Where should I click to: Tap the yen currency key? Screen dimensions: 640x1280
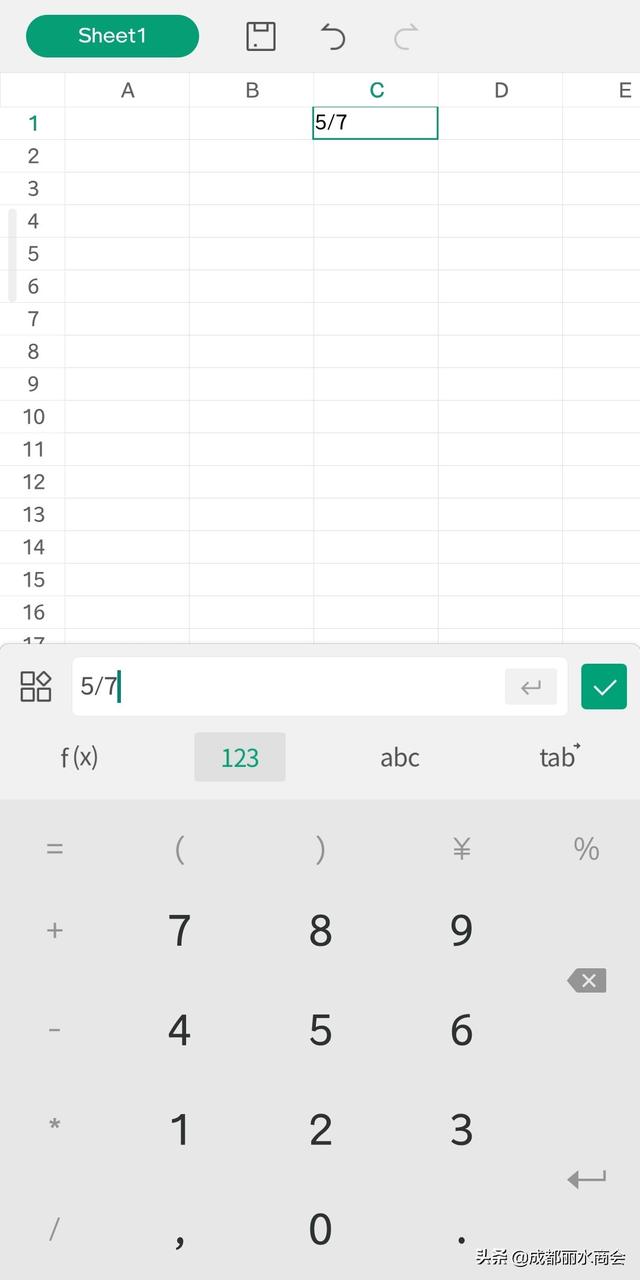461,849
